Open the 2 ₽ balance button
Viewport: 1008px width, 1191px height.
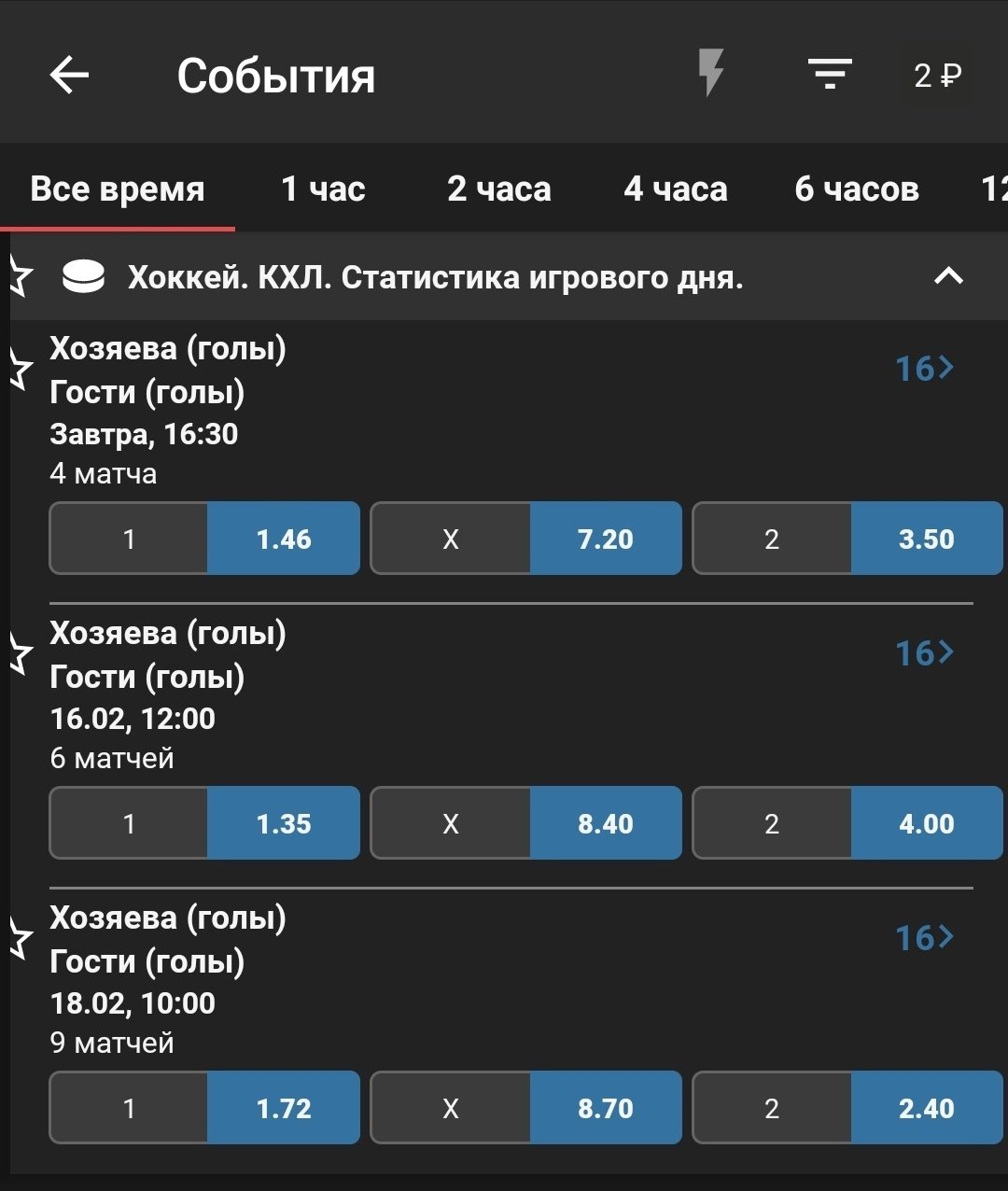[937, 76]
